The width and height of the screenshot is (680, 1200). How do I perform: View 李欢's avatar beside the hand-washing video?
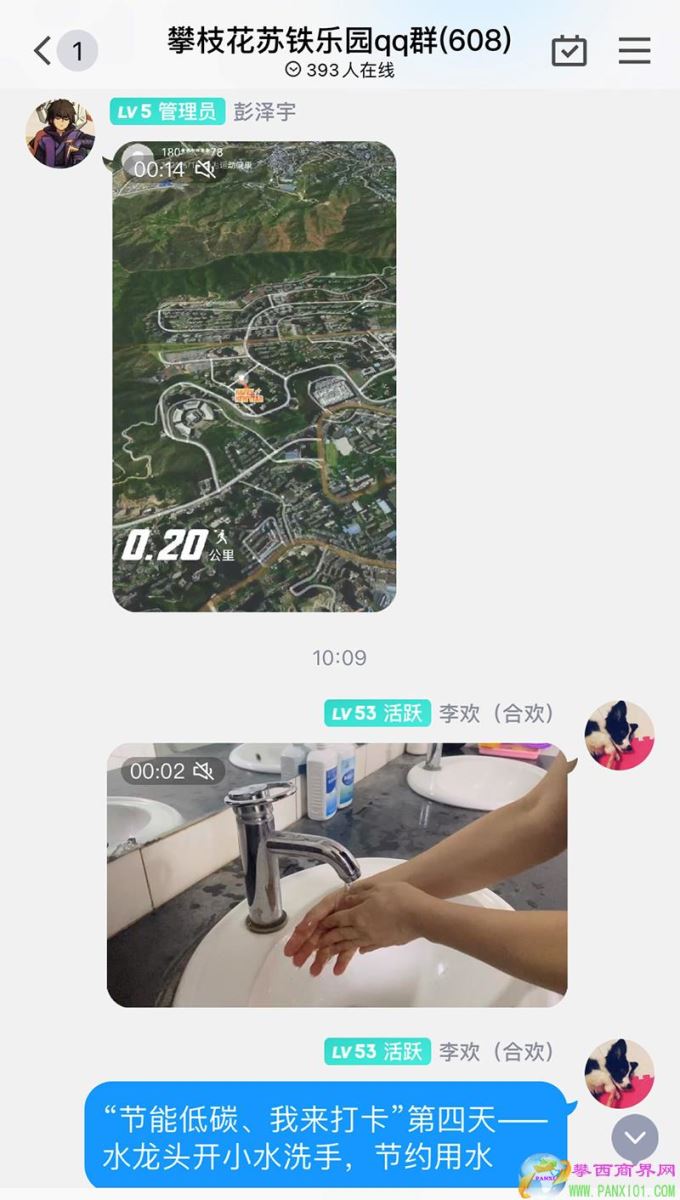pos(619,735)
